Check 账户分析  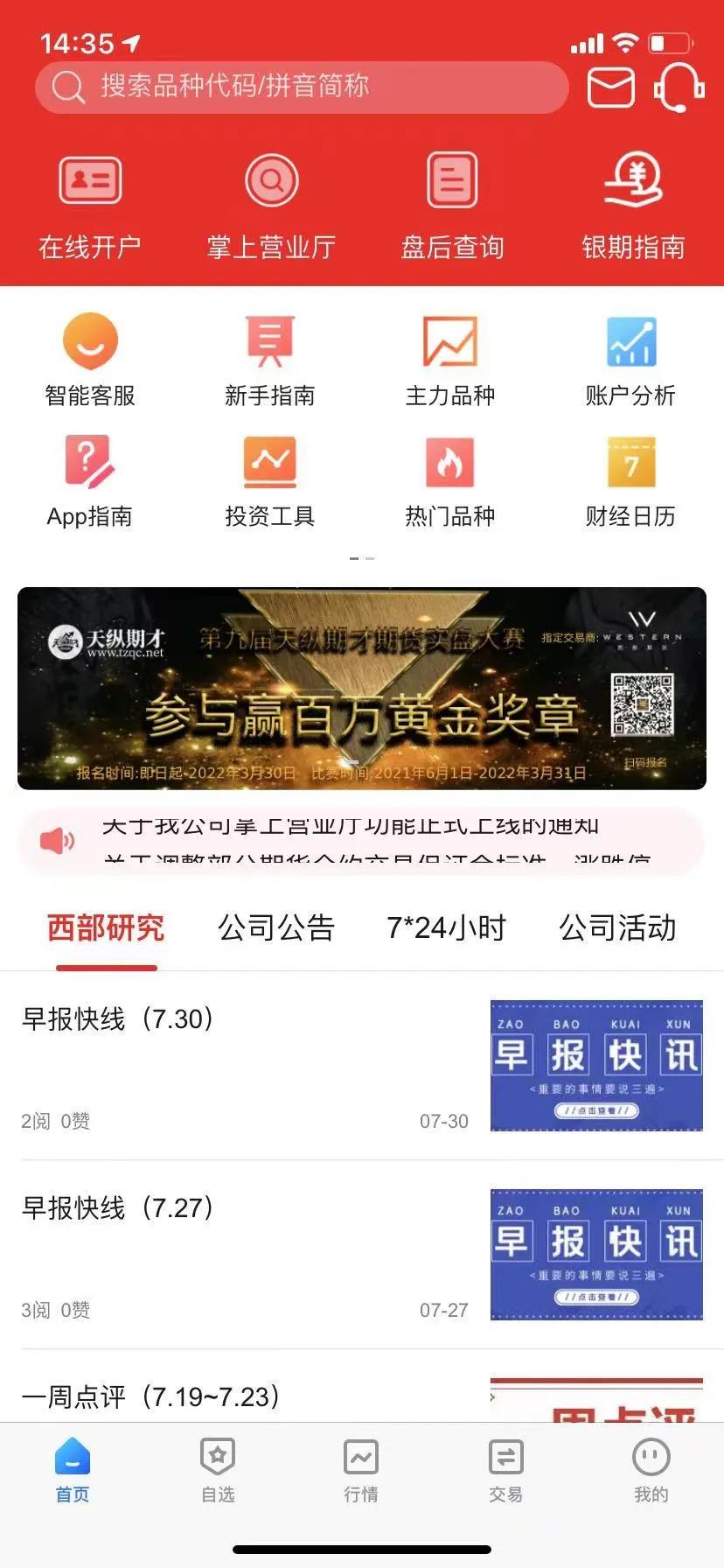pyautogui.click(x=630, y=360)
